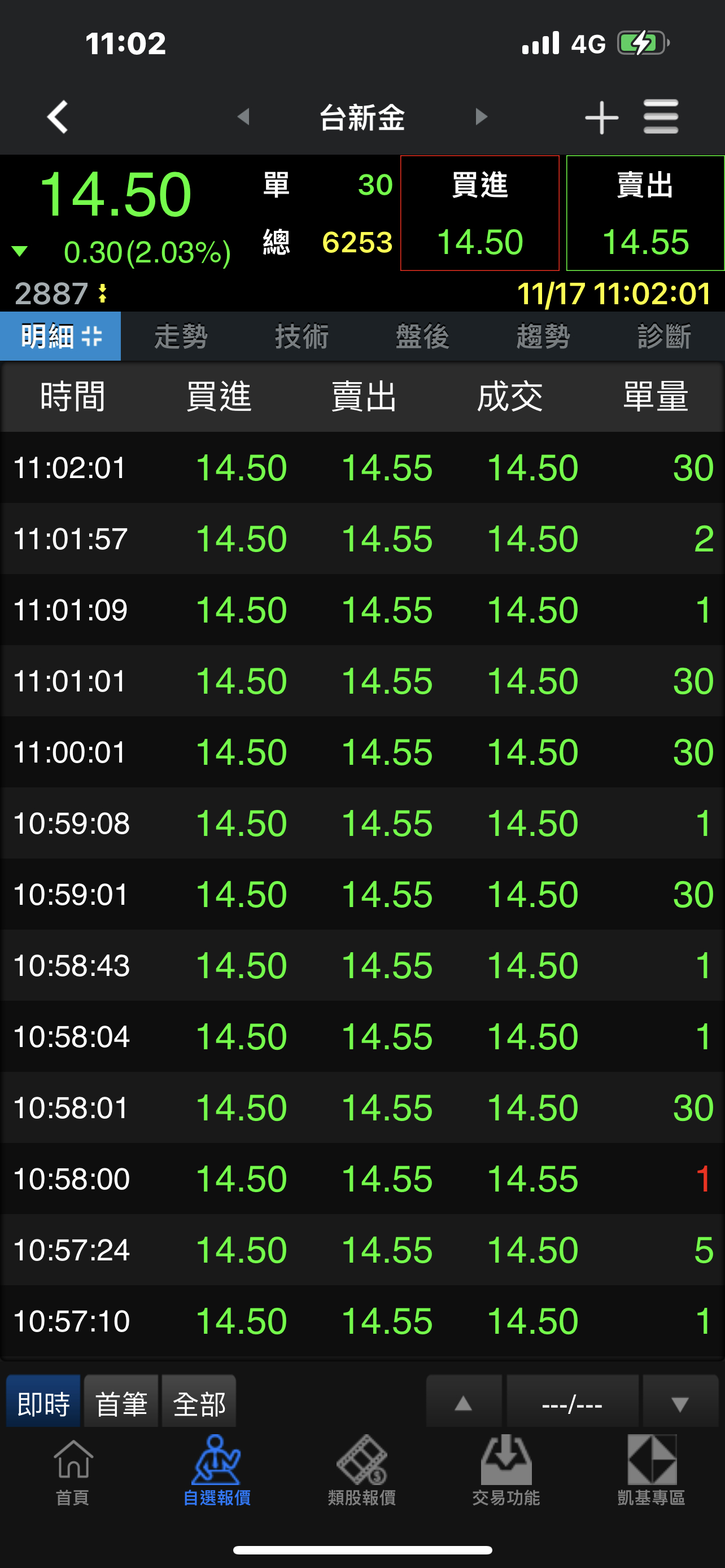The width and height of the screenshot is (725, 1568).
Task: Switch to the 走勢 tab
Action: [181, 336]
